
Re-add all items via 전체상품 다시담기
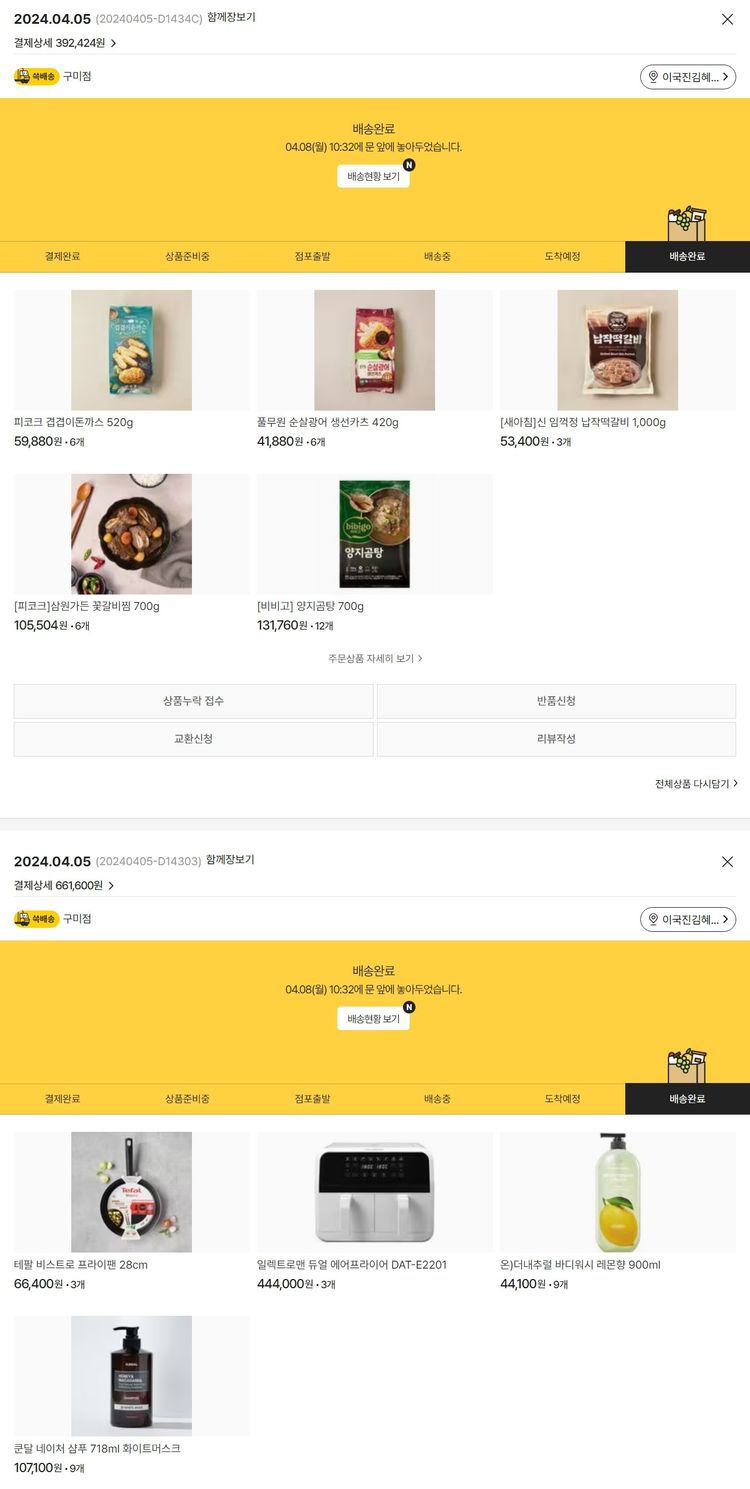696,784
